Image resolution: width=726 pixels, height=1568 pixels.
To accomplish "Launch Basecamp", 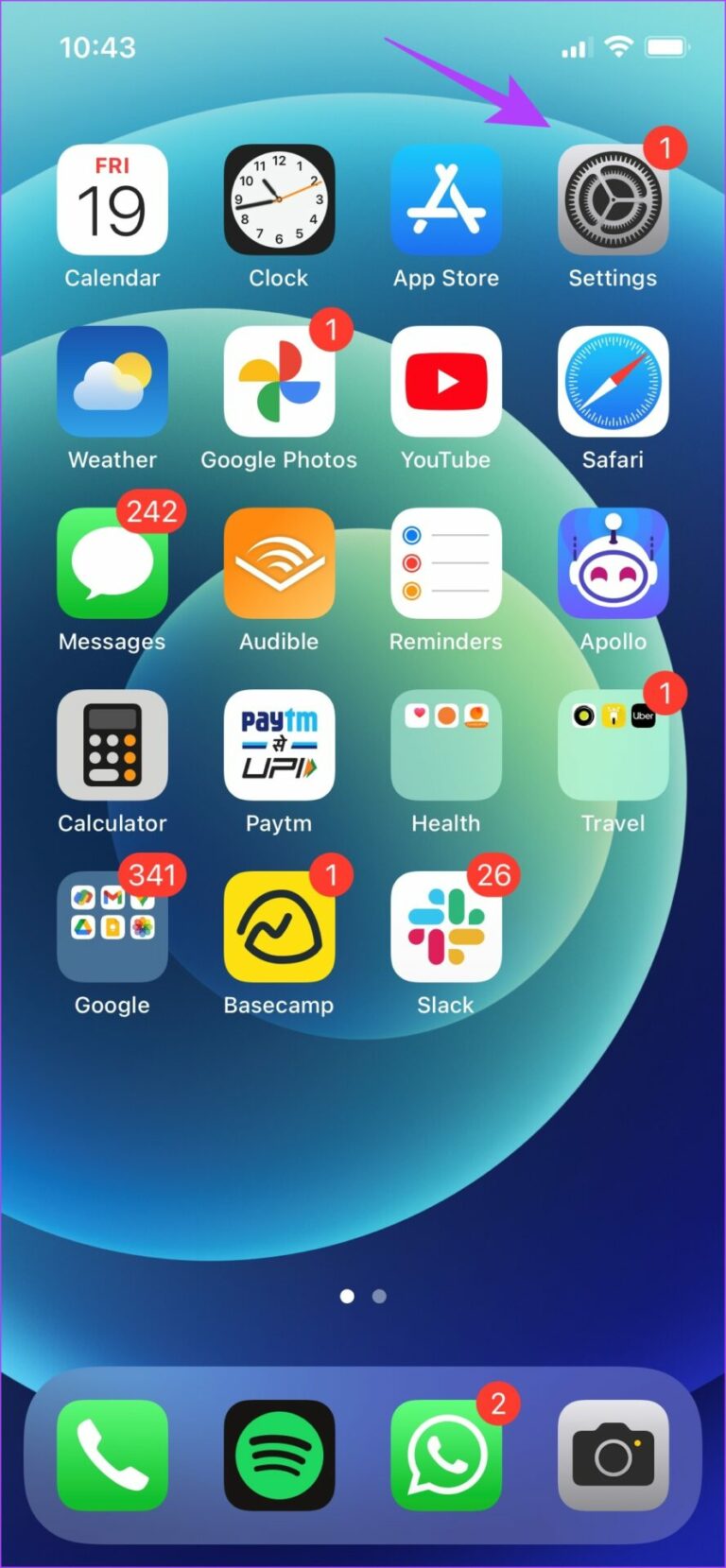I will coord(279,926).
